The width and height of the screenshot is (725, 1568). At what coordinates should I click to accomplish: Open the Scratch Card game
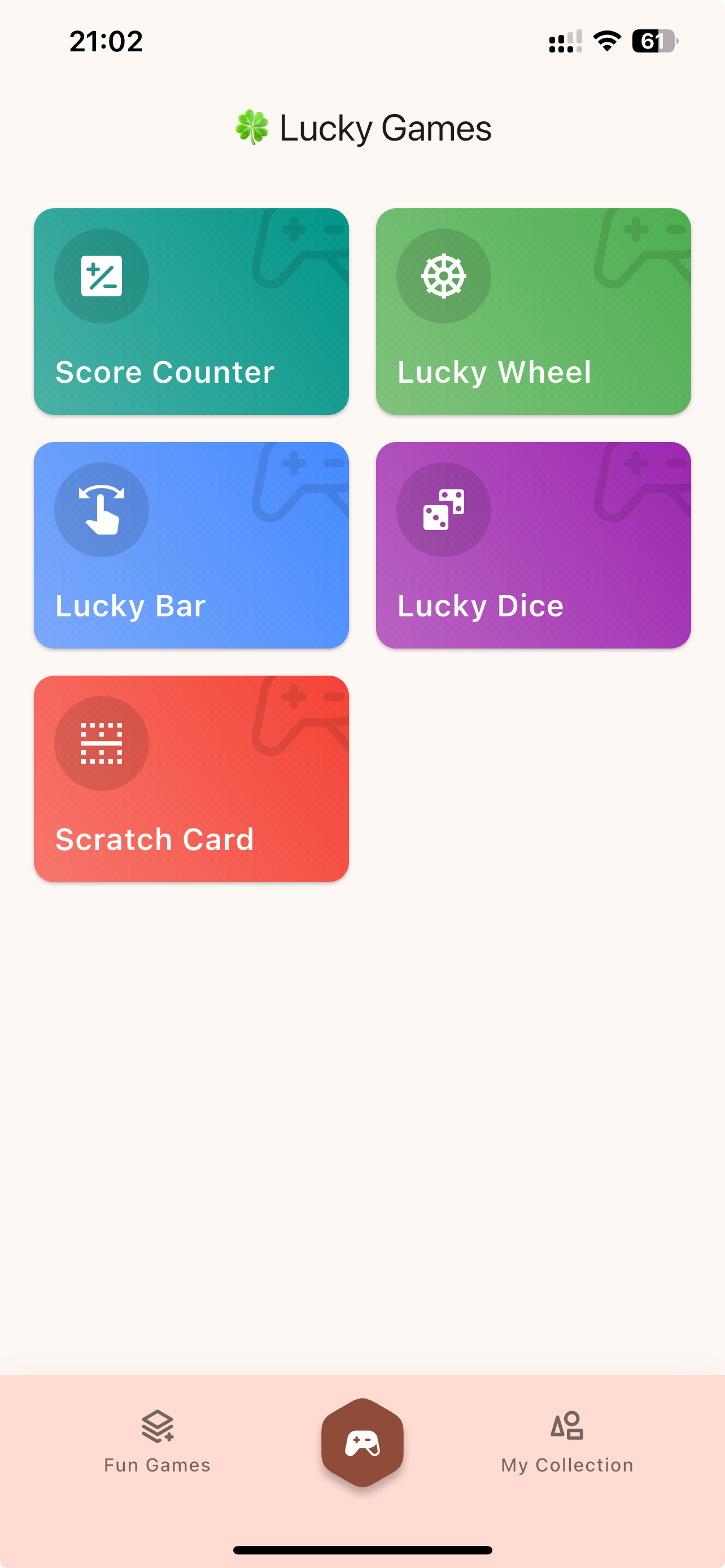tap(191, 779)
